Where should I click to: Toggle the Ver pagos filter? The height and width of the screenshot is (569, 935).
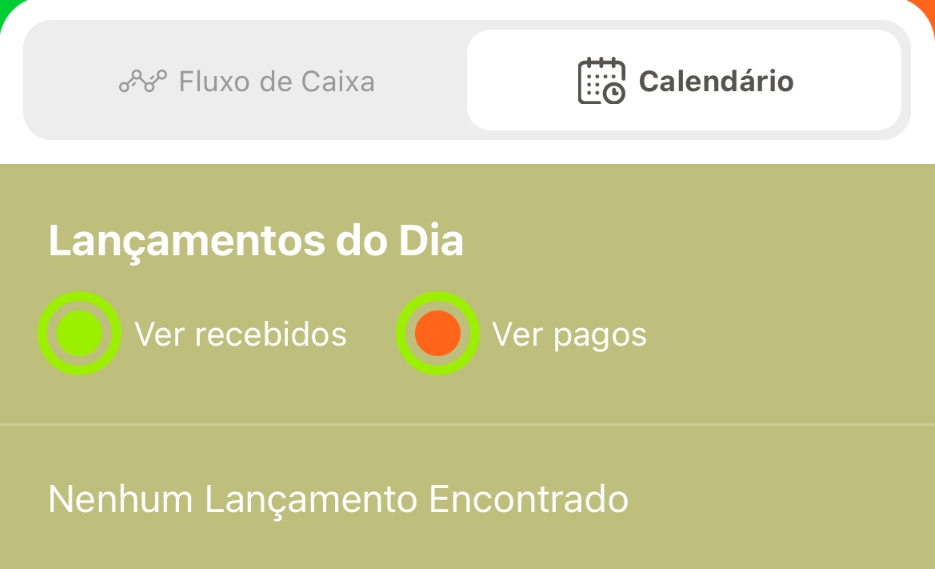click(437, 334)
